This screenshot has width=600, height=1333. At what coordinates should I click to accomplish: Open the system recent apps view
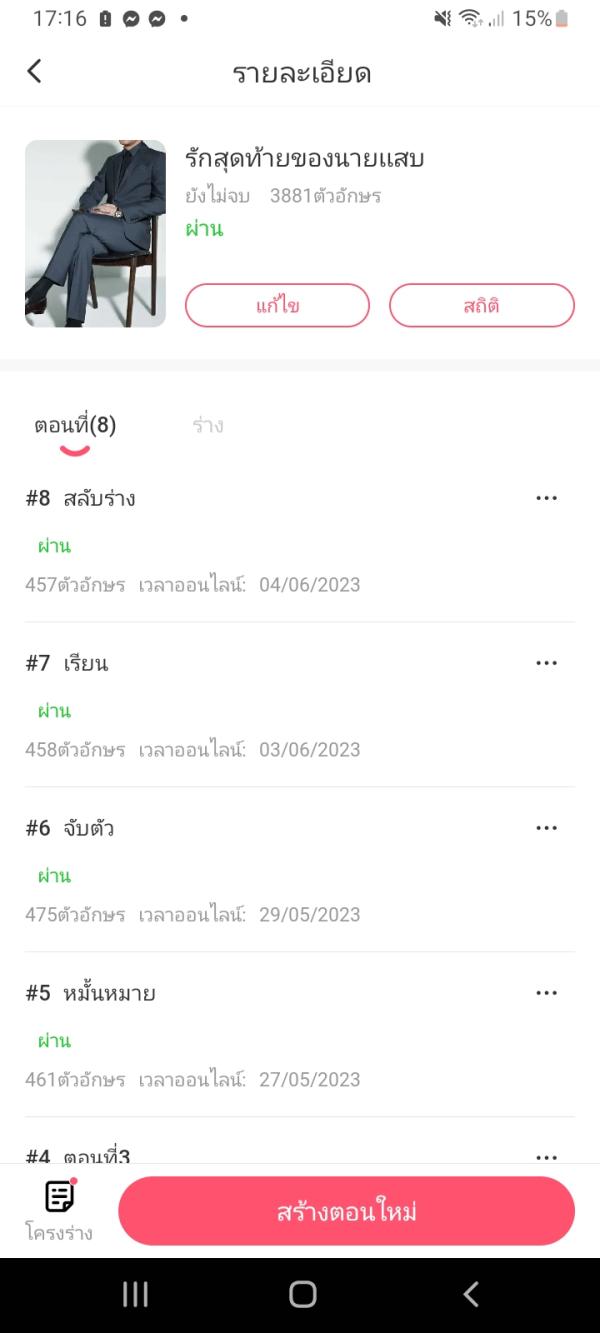tap(135, 1294)
